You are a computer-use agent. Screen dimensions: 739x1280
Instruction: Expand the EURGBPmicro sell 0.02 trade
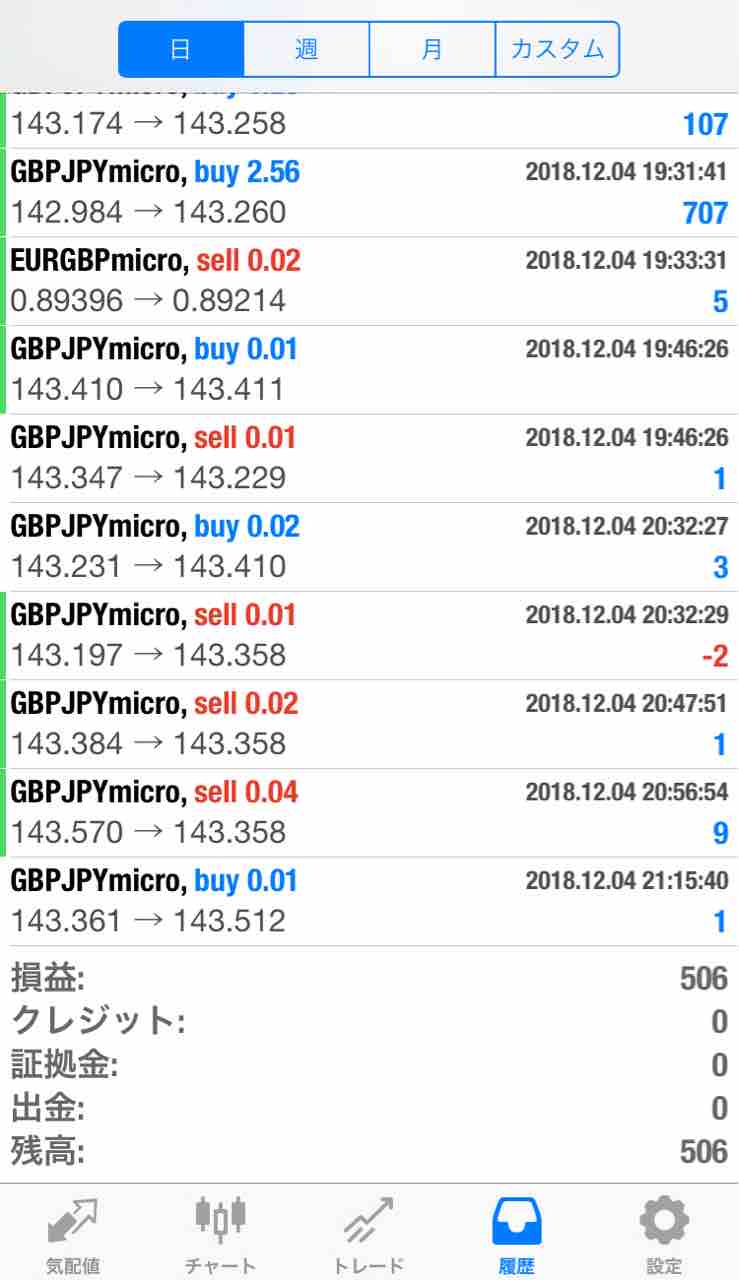pos(369,281)
